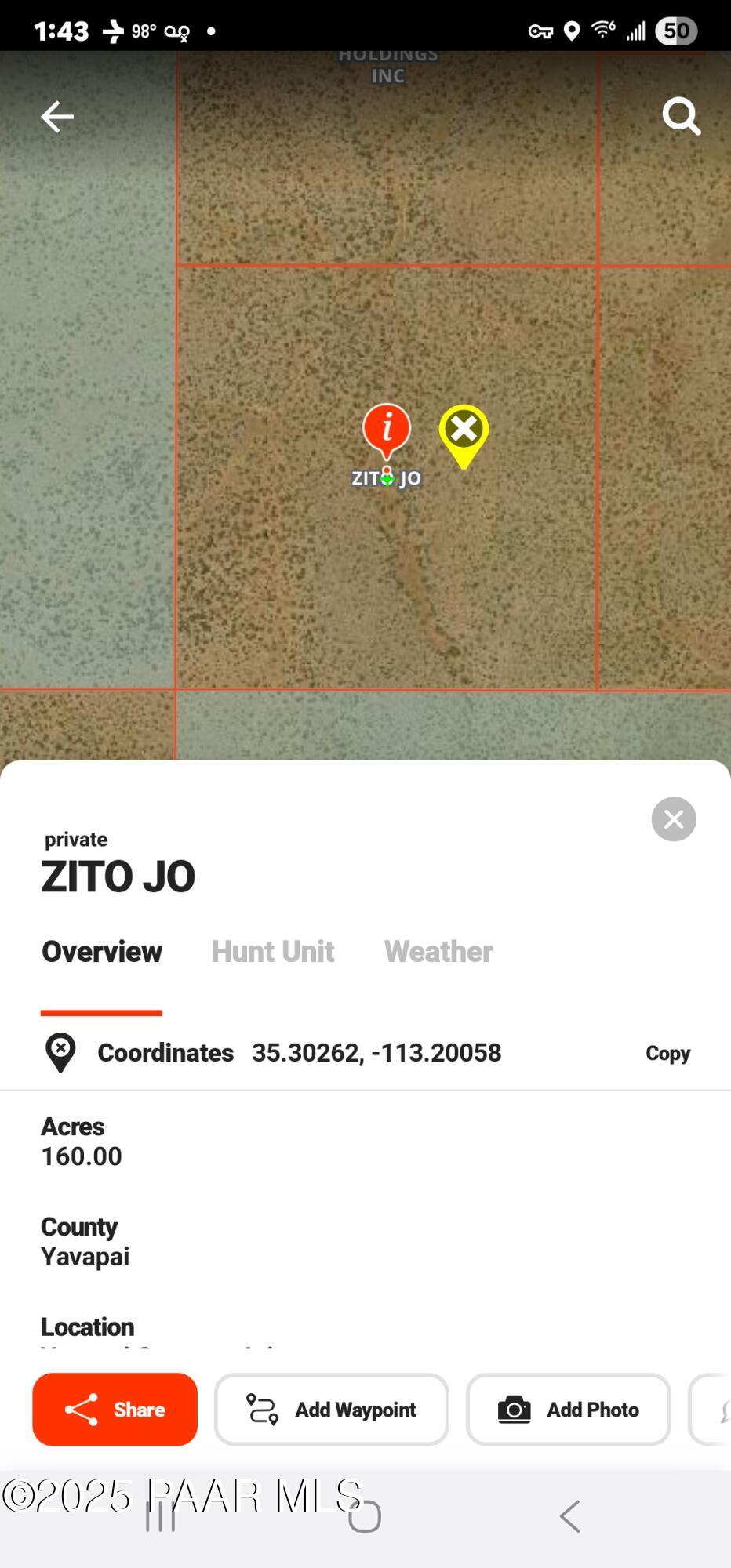
Task: Tap the system home button
Action: [365, 1516]
